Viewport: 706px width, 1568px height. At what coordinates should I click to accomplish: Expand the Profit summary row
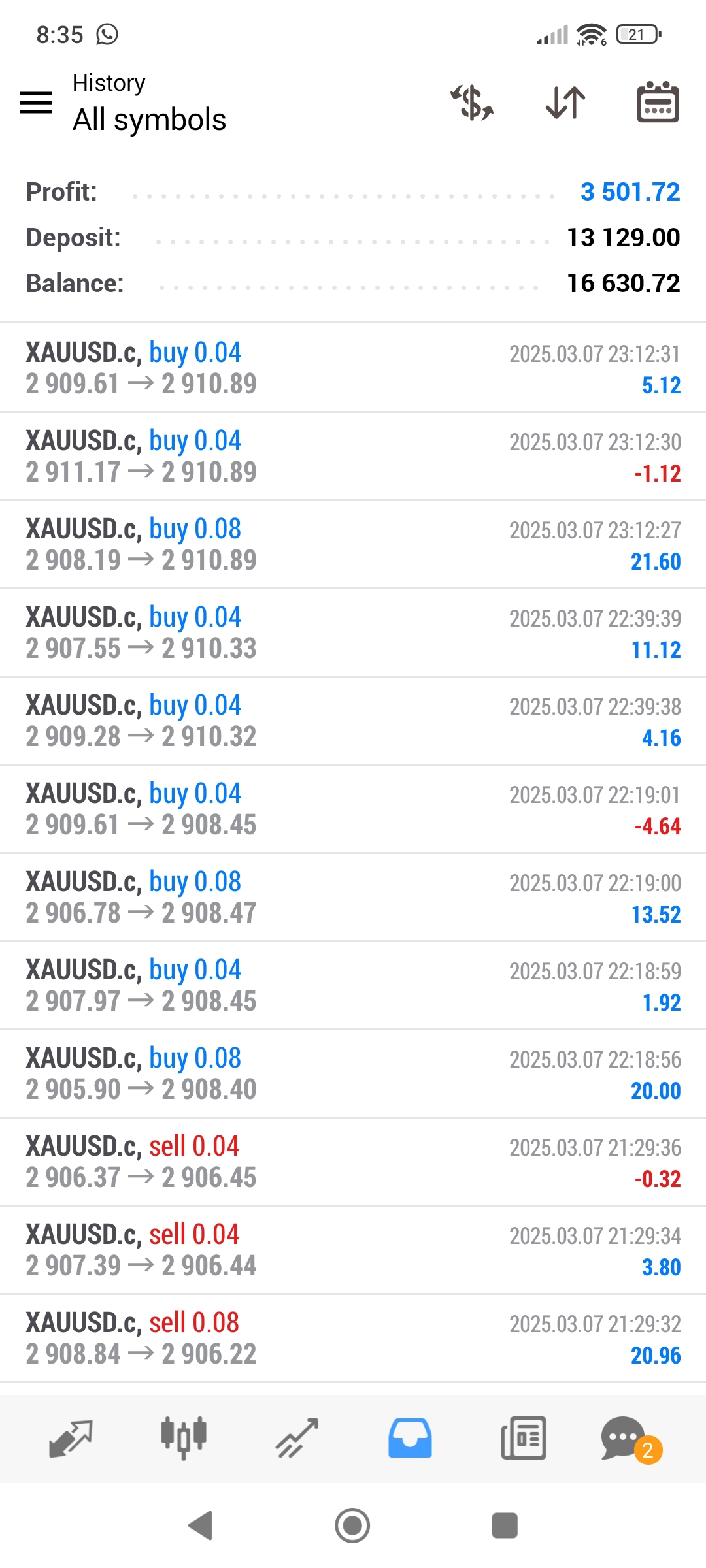tap(353, 191)
